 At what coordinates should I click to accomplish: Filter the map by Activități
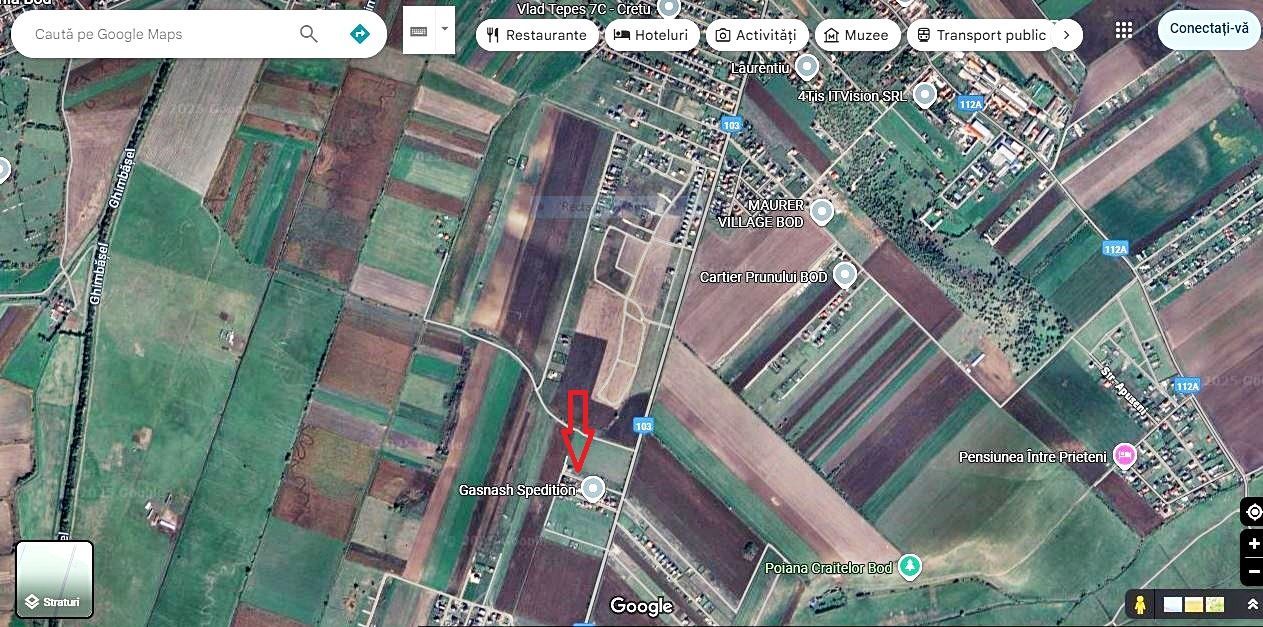point(756,35)
